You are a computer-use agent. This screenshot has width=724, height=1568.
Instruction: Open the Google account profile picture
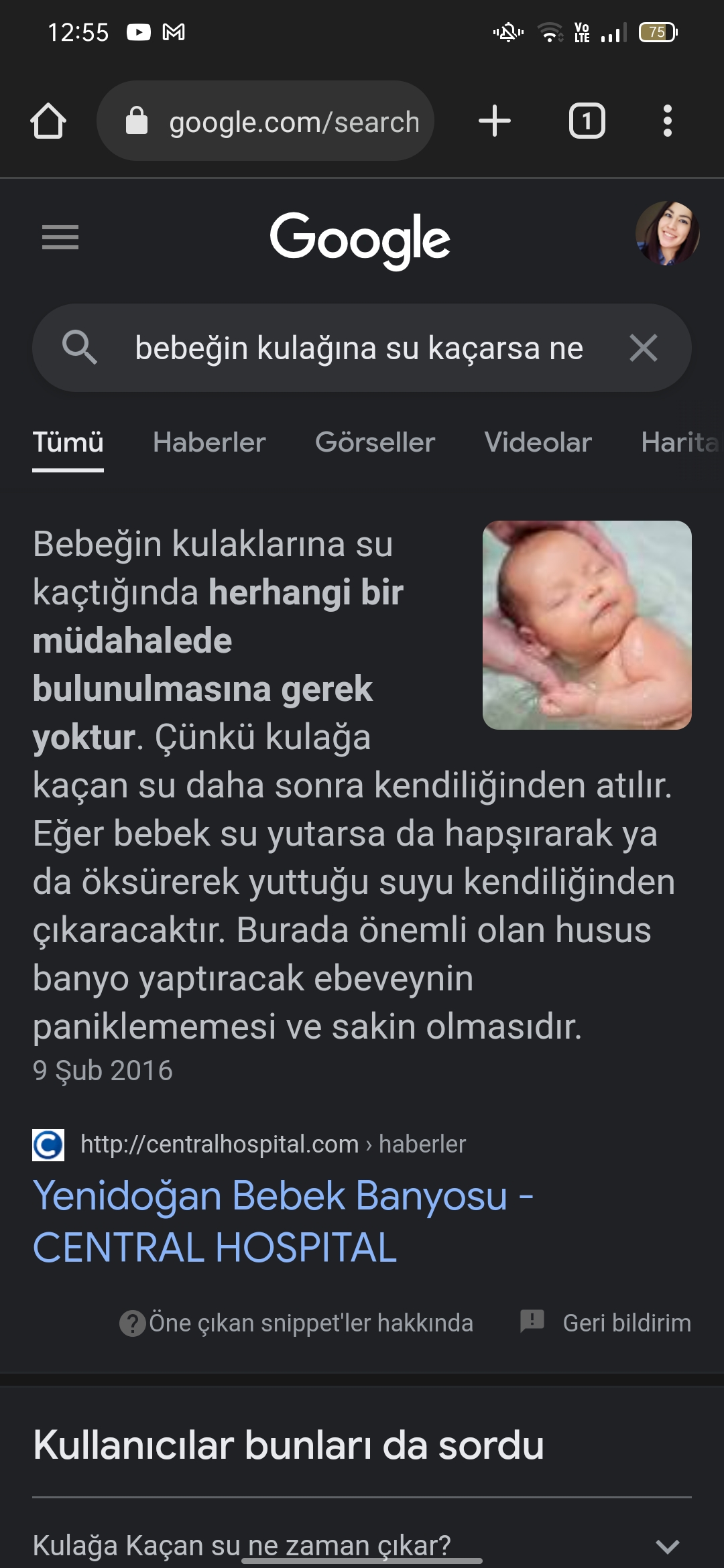coord(667,233)
